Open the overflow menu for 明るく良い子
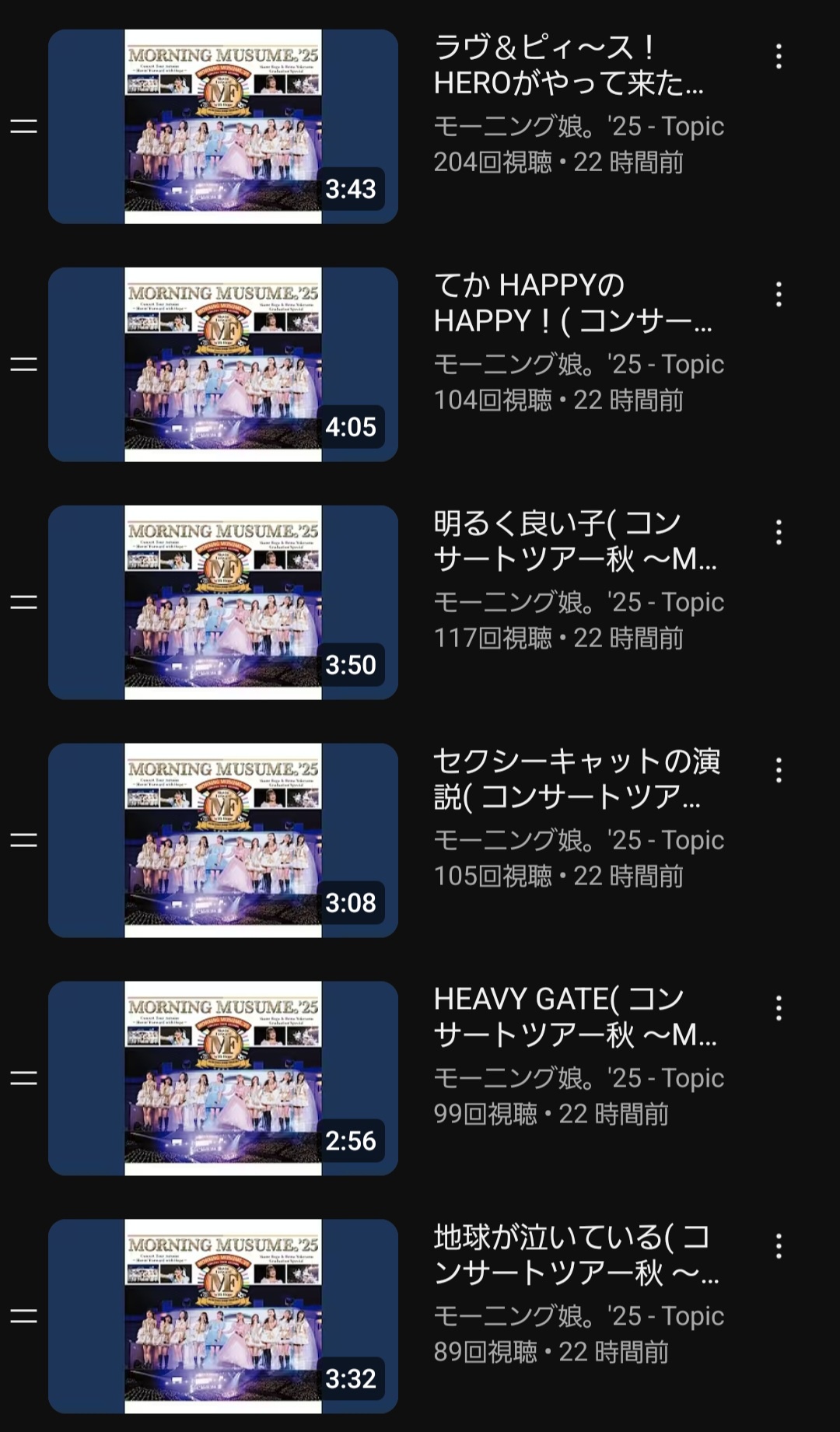840x1432 pixels. 778,533
